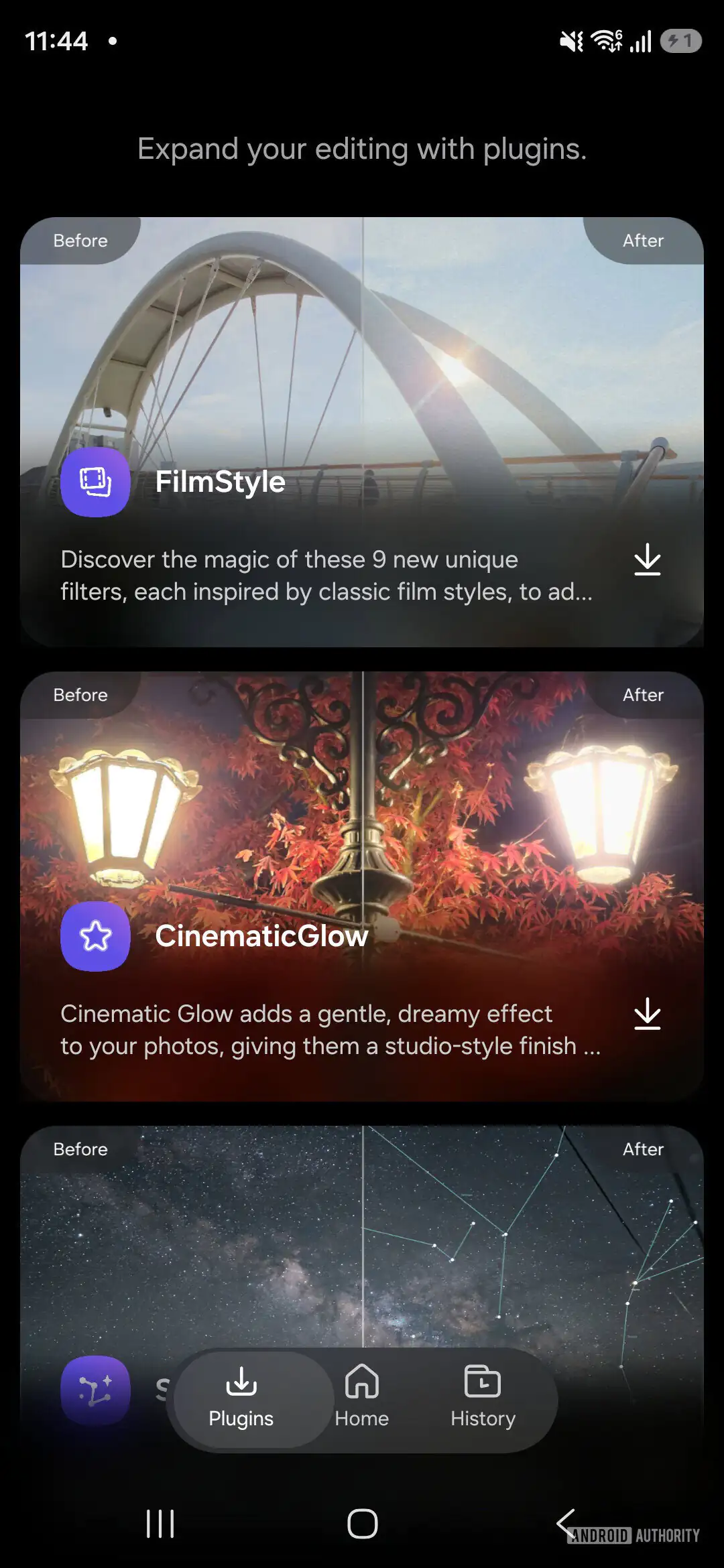The height and width of the screenshot is (1568, 724).
Task: Download the FilmStyle plugin
Action: 647,560
